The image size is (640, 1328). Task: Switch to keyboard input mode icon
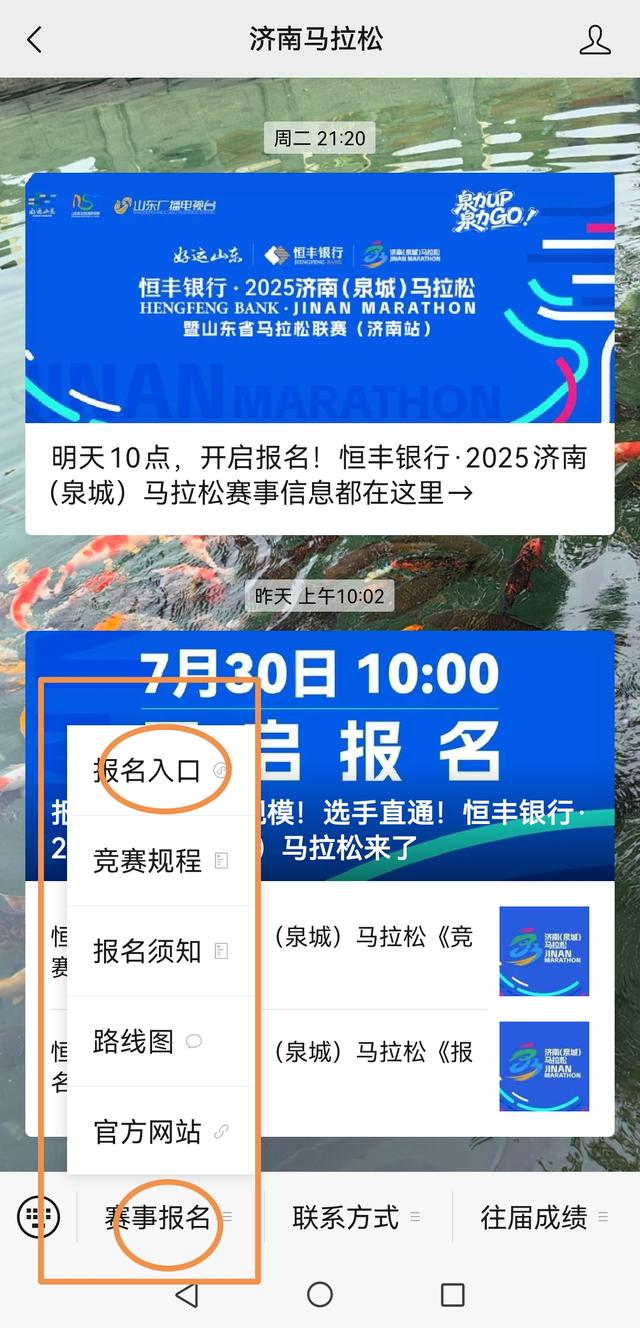(x=37, y=1217)
